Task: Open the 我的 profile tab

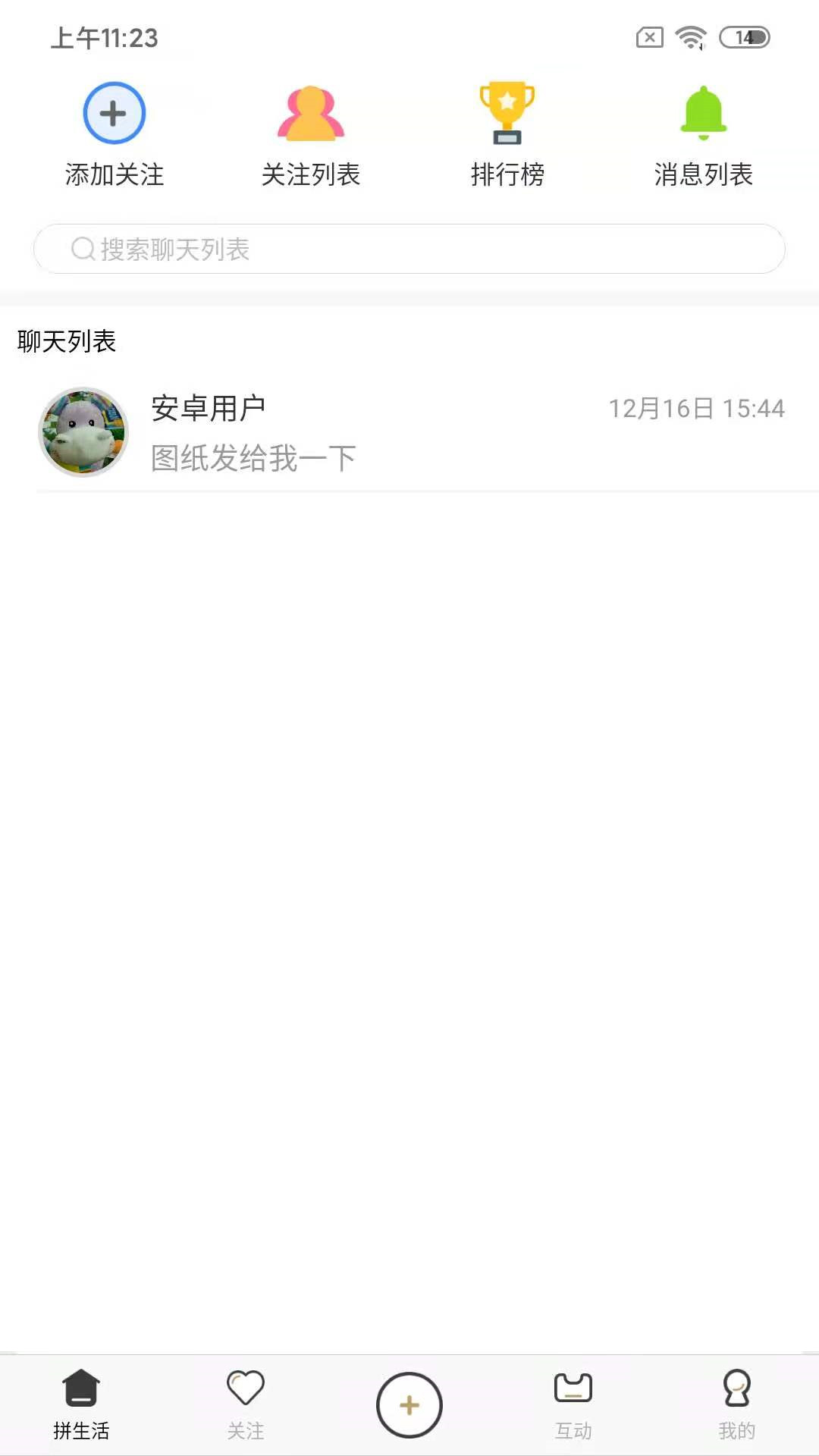Action: [x=736, y=1404]
